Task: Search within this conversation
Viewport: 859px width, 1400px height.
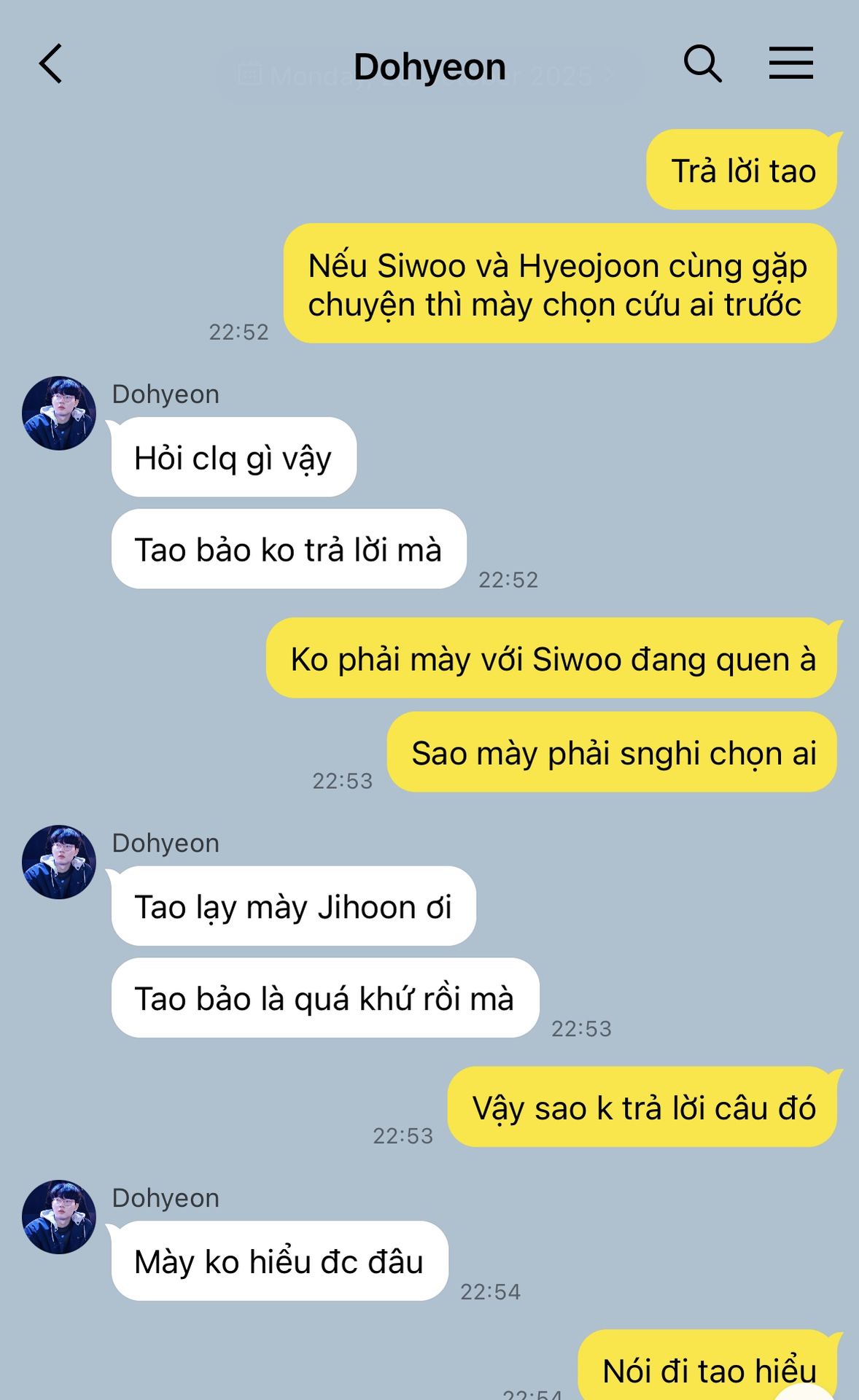Action: tap(702, 63)
